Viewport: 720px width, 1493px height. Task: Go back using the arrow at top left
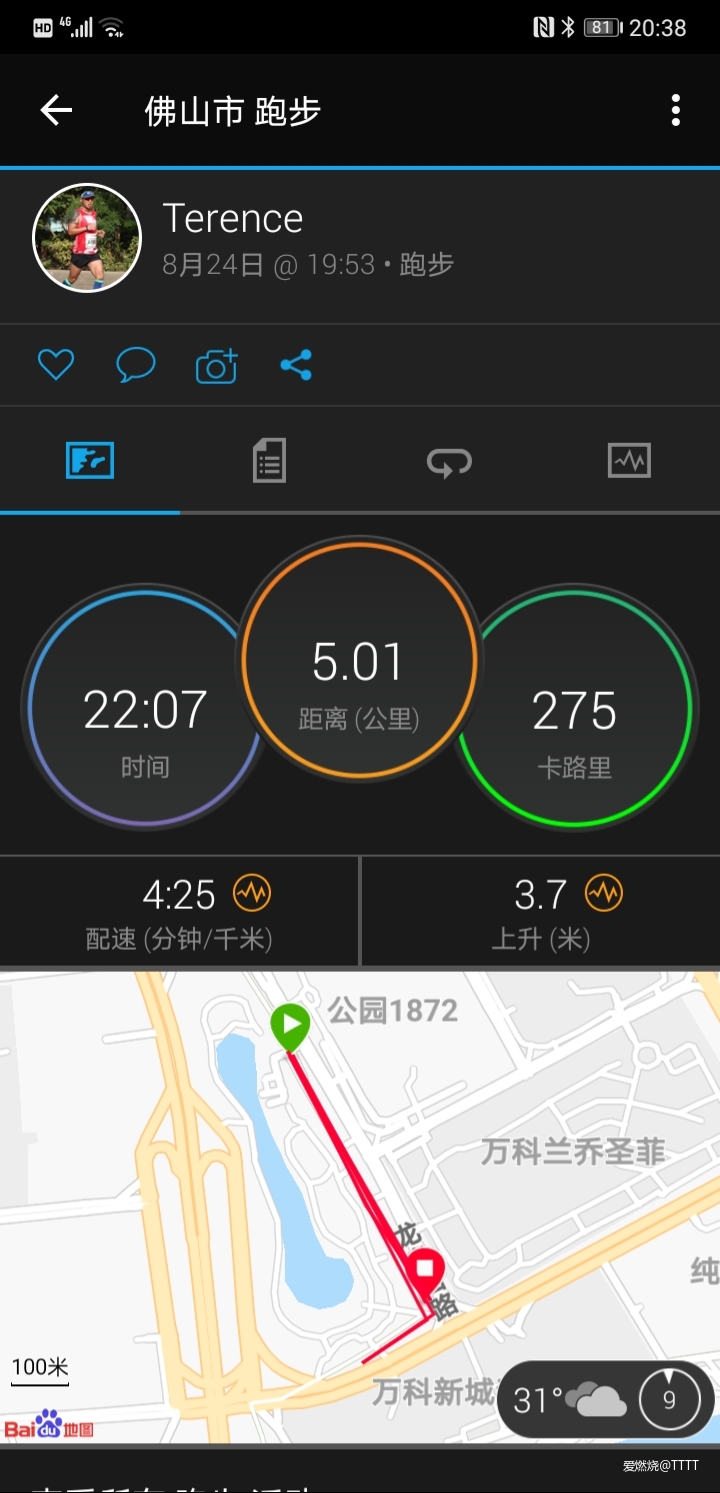[55, 110]
